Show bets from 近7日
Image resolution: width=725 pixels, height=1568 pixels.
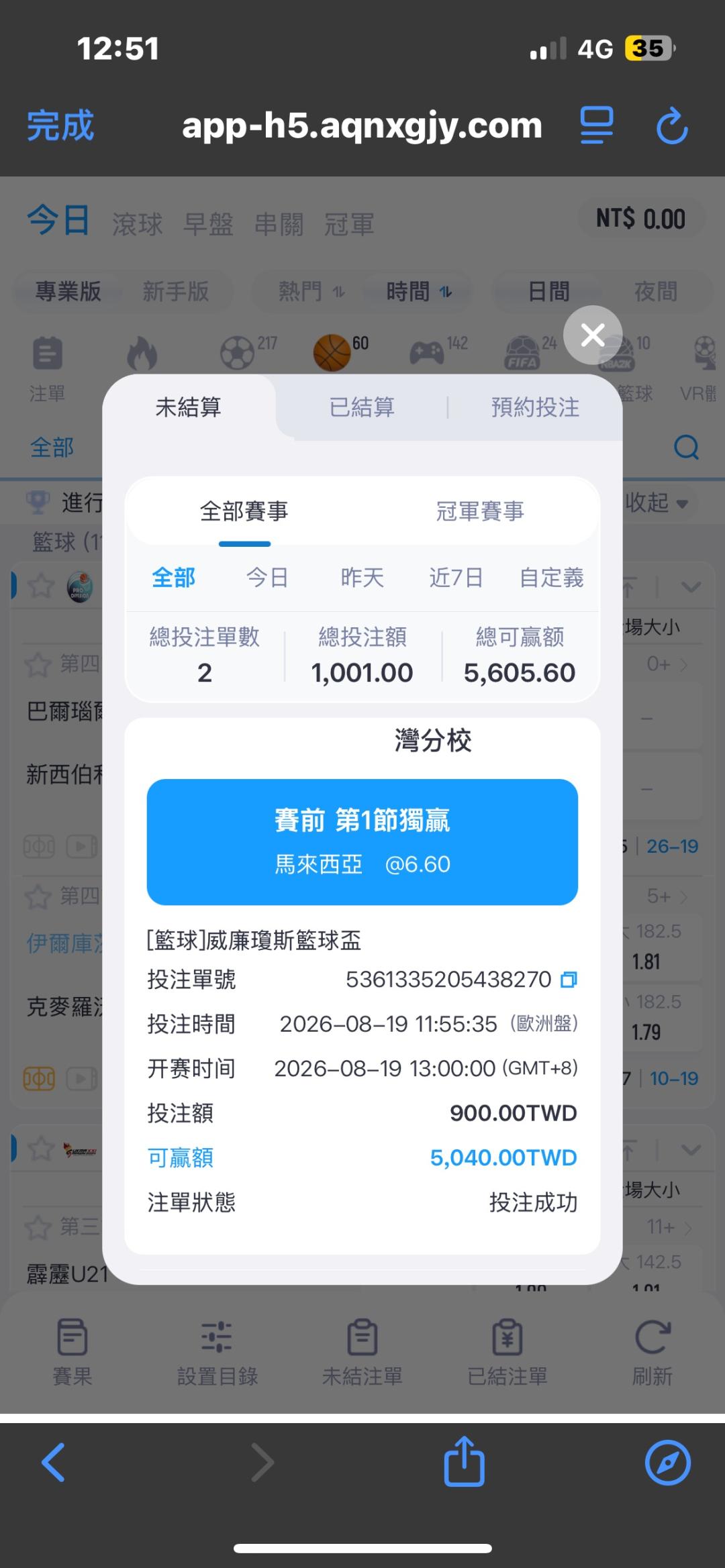(x=456, y=578)
